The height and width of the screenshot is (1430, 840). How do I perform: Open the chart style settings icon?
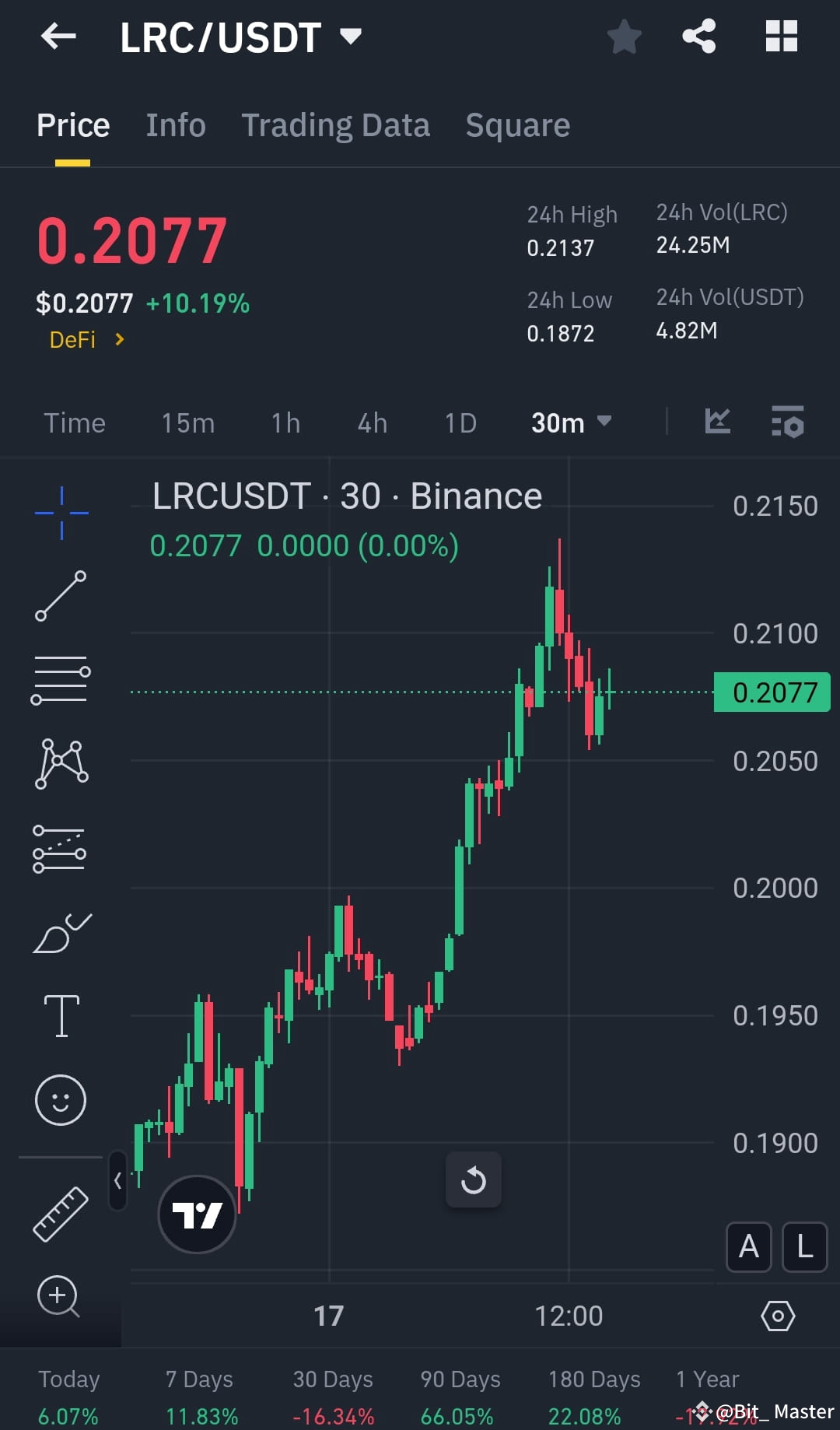[x=788, y=422]
